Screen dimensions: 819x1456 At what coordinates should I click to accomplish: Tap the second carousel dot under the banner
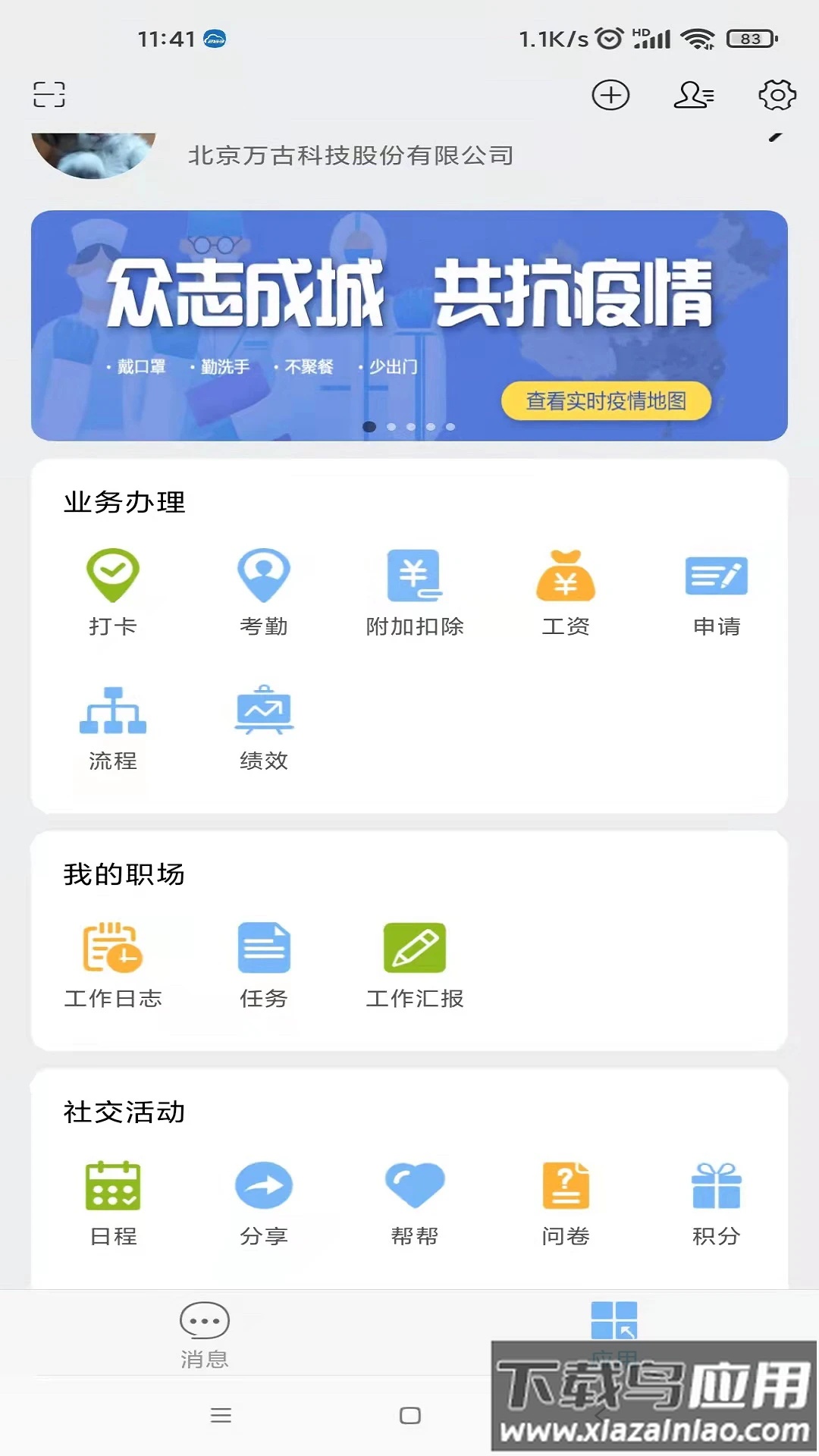click(x=392, y=427)
